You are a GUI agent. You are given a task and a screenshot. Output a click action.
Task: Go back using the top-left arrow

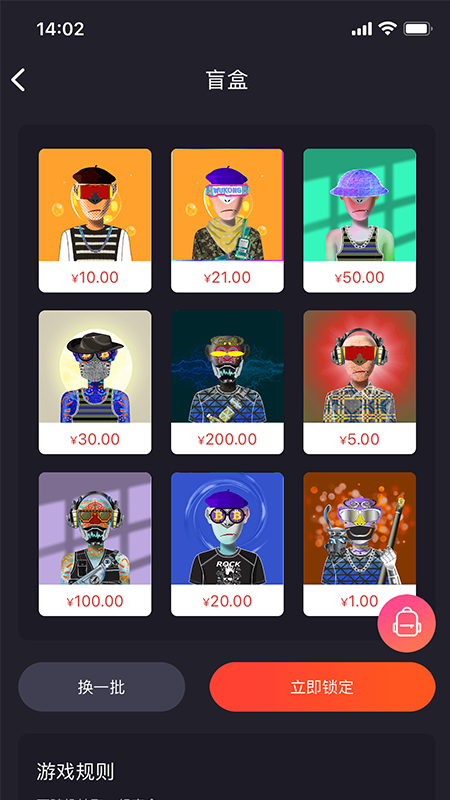click(18, 80)
